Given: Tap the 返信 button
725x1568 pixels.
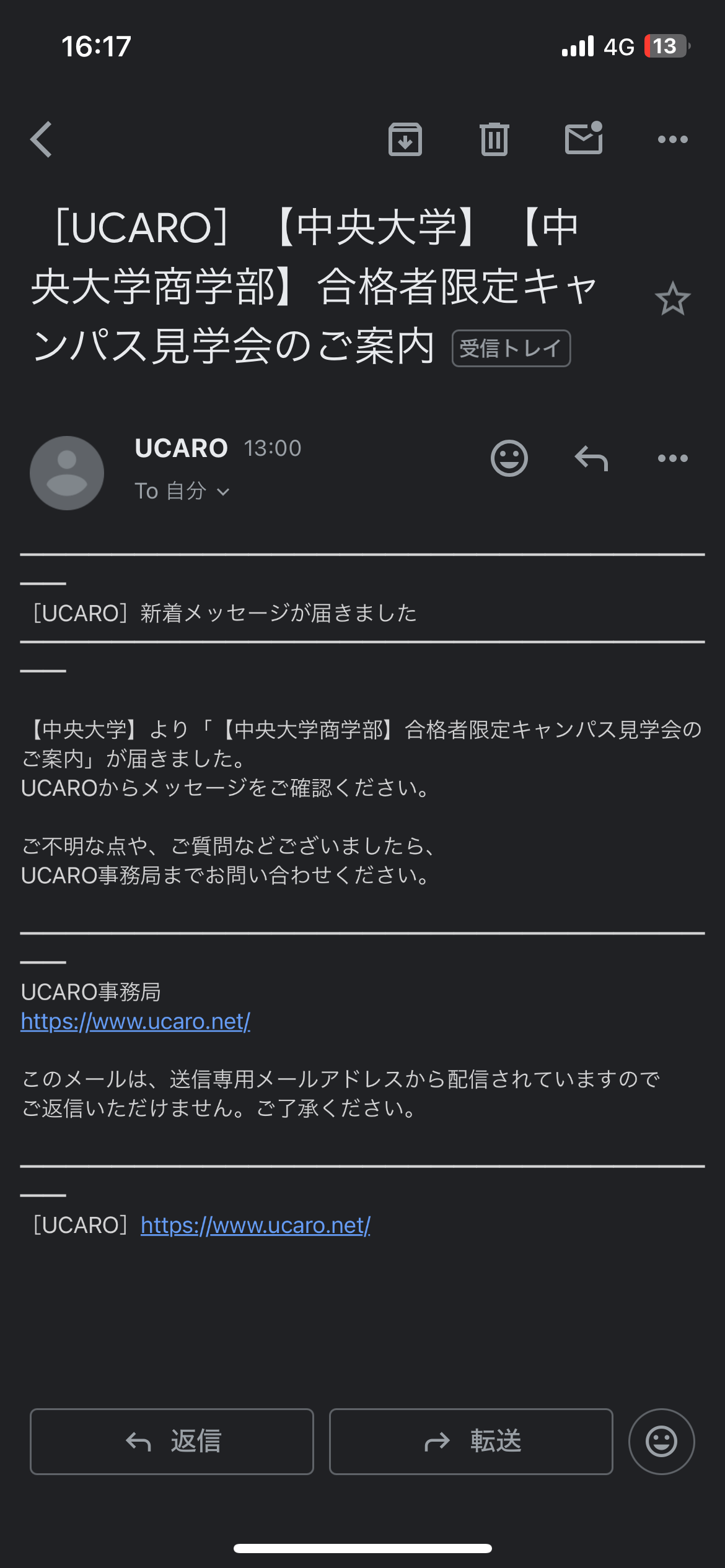Looking at the screenshot, I should [x=172, y=1442].
